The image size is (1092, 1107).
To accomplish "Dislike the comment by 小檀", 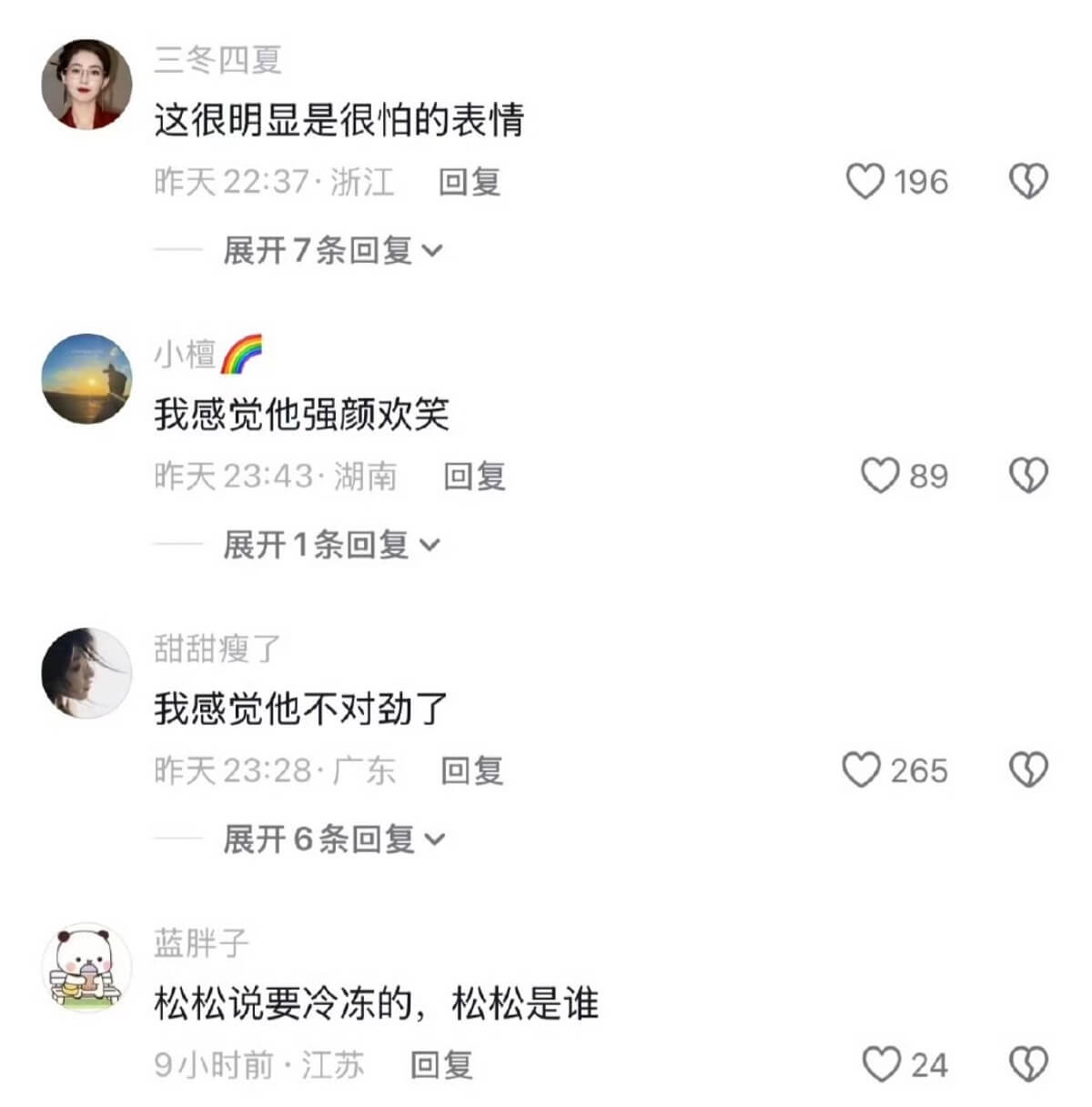I will [1028, 476].
